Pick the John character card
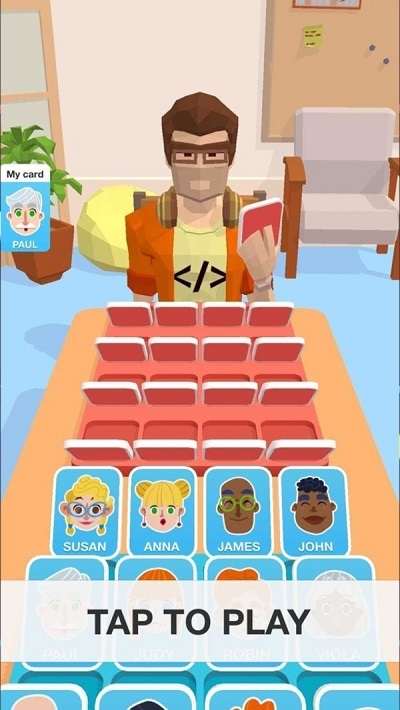This screenshot has width=400, height=710. [x=314, y=512]
